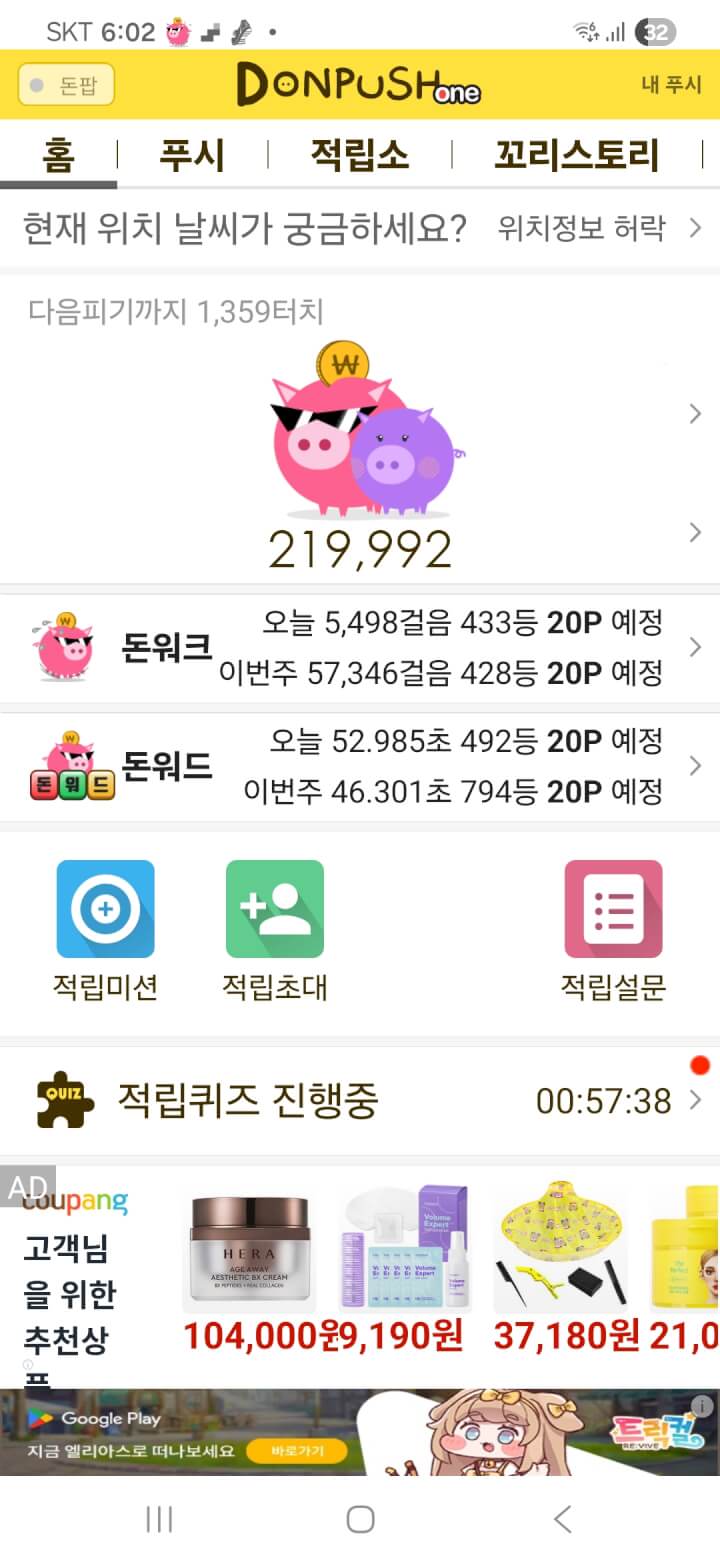Open the 꼬리스토리 tab

(576, 156)
